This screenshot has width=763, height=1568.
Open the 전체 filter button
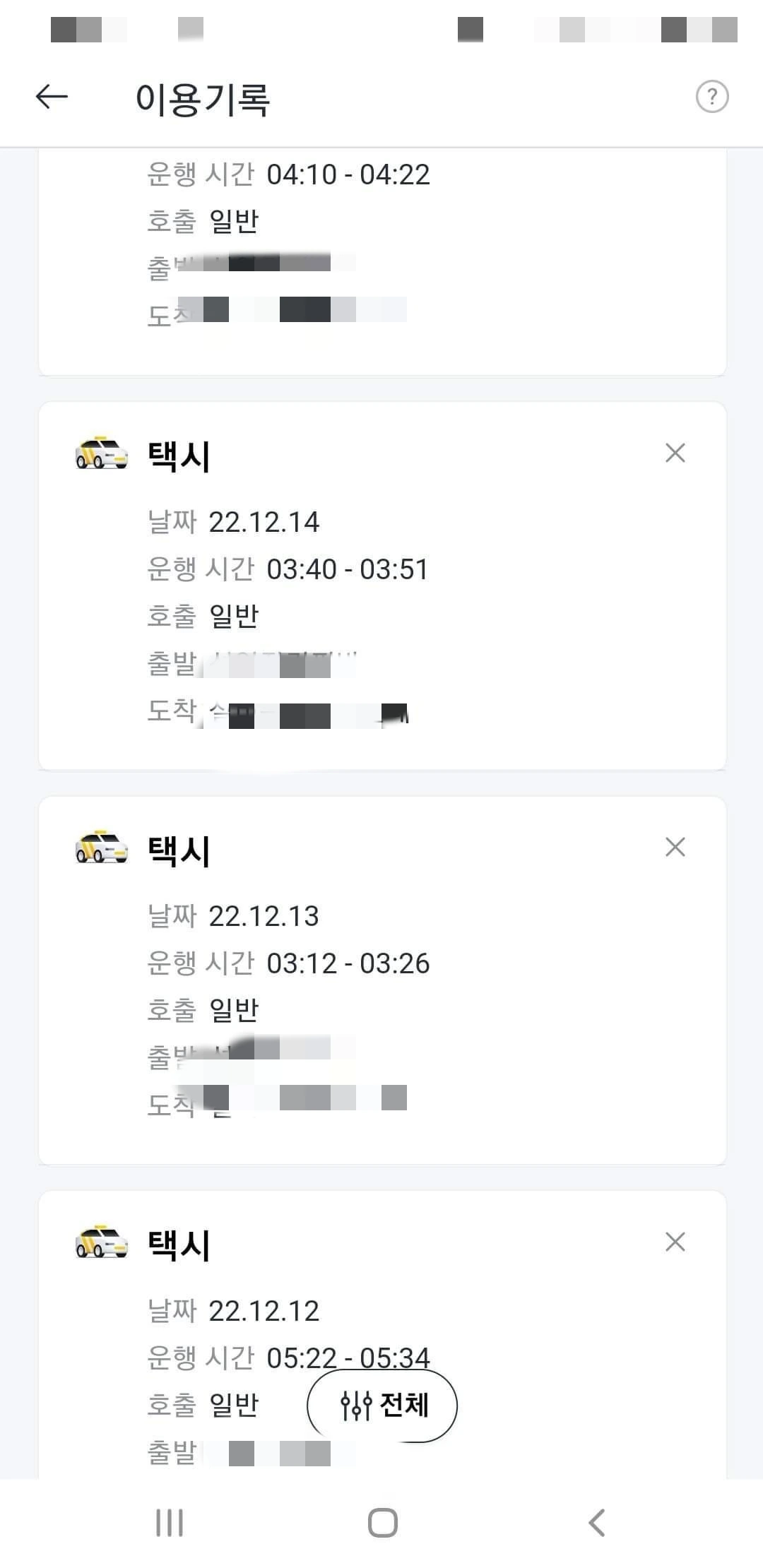[382, 1406]
